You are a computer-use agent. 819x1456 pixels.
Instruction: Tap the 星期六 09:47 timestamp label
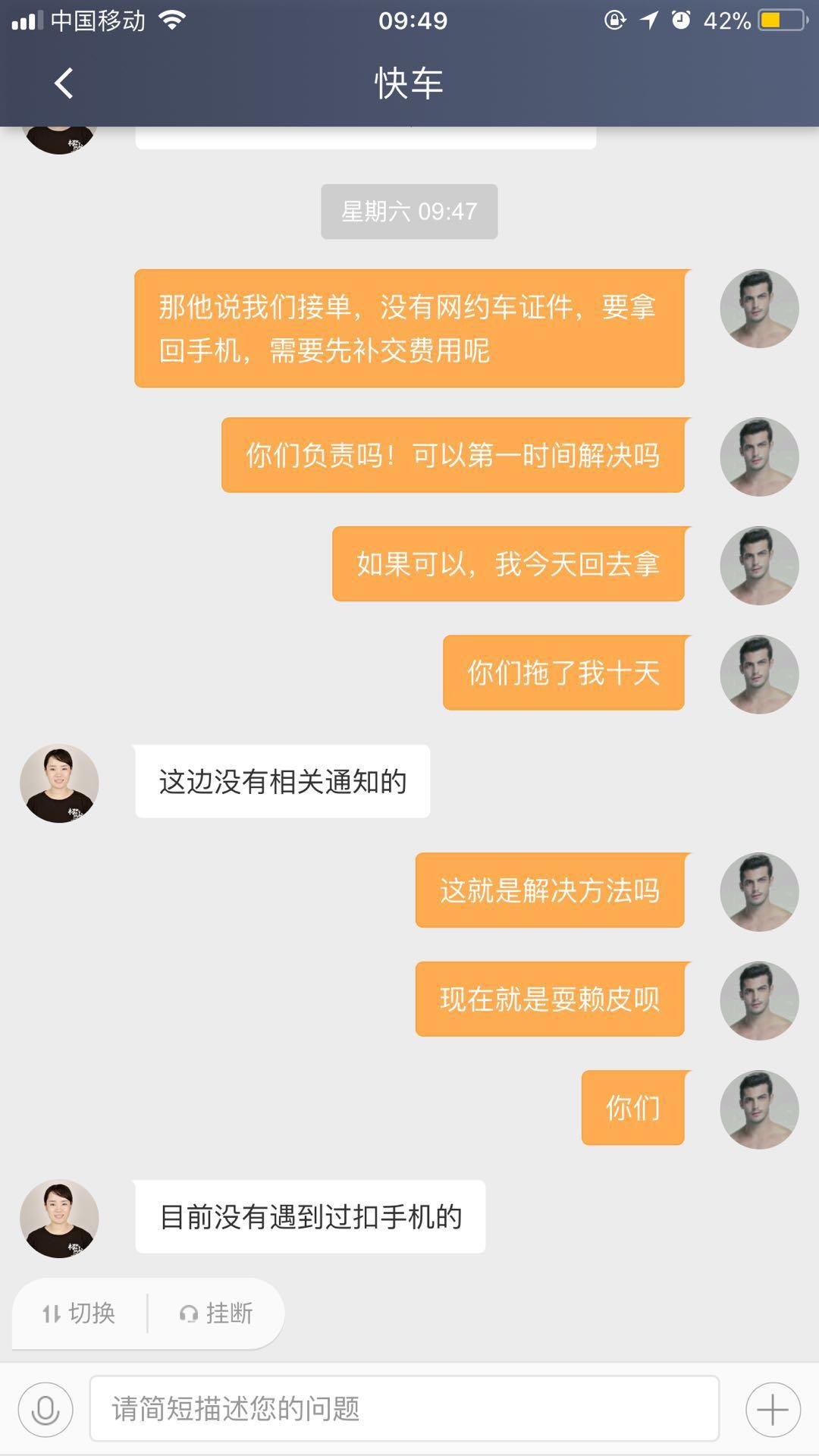click(x=409, y=212)
